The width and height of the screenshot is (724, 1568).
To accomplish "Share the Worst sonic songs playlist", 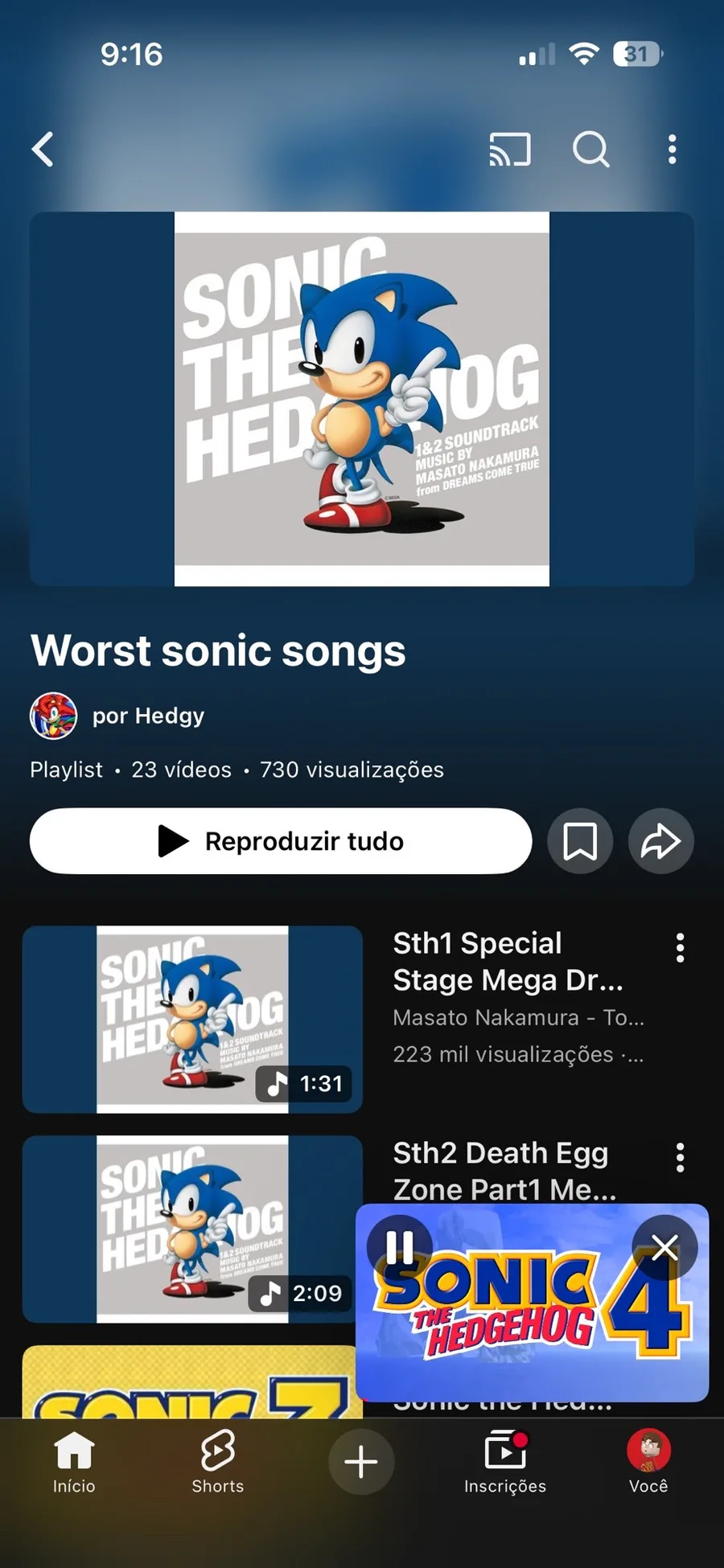I will click(660, 841).
